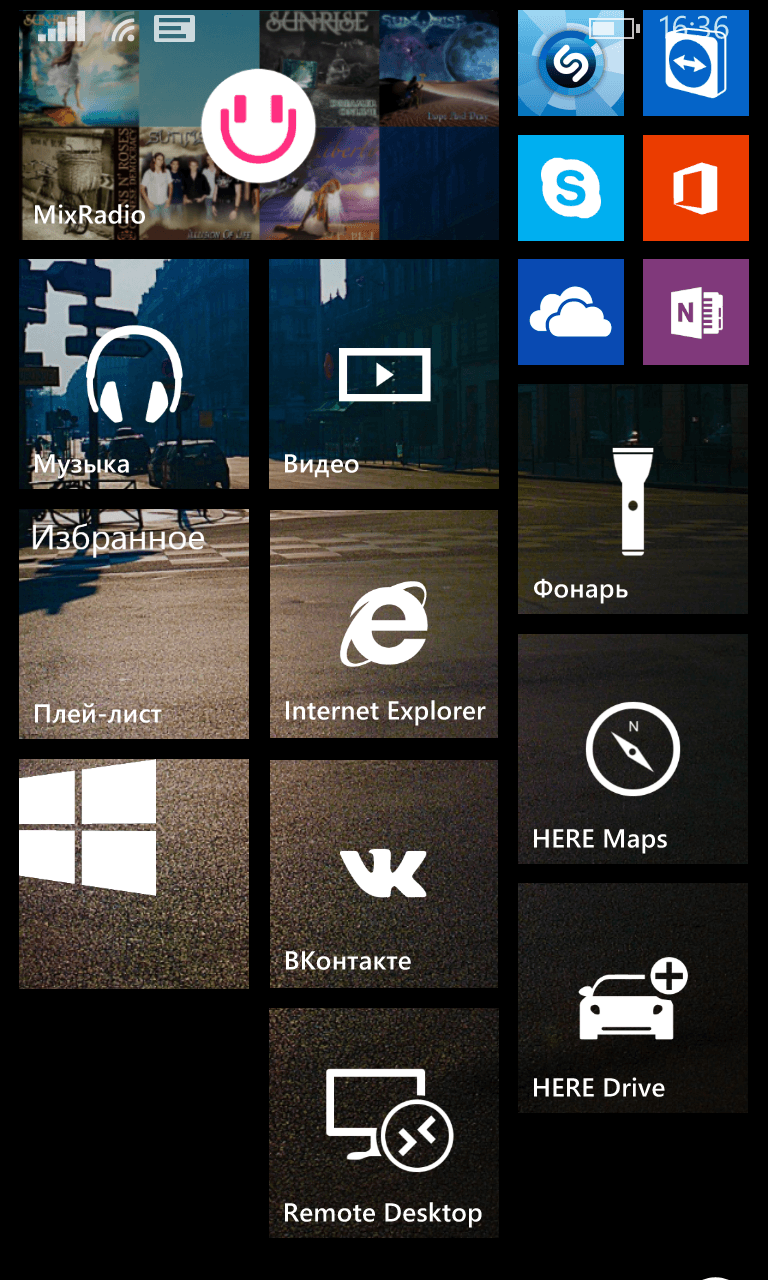Open the Skype tile
The height and width of the screenshot is (1280, 768).
coord(571,188)
